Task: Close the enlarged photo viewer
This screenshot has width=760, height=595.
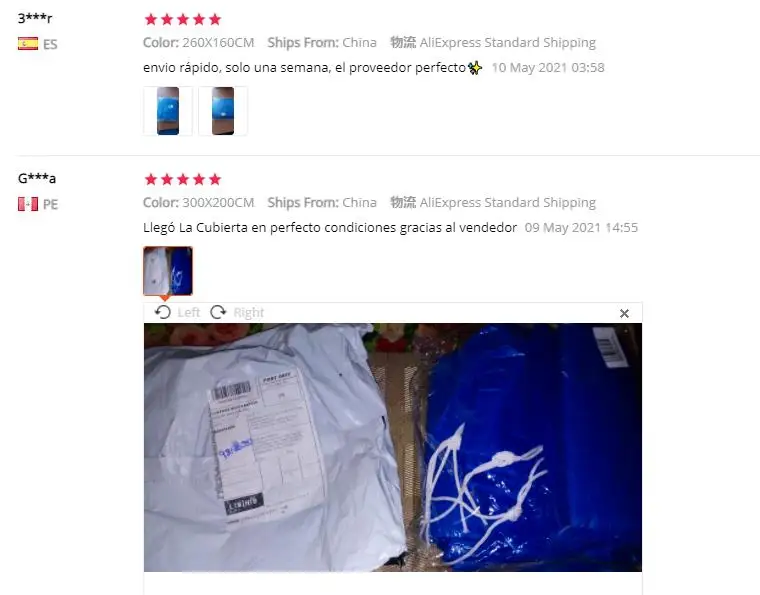Action: (624, 313)
